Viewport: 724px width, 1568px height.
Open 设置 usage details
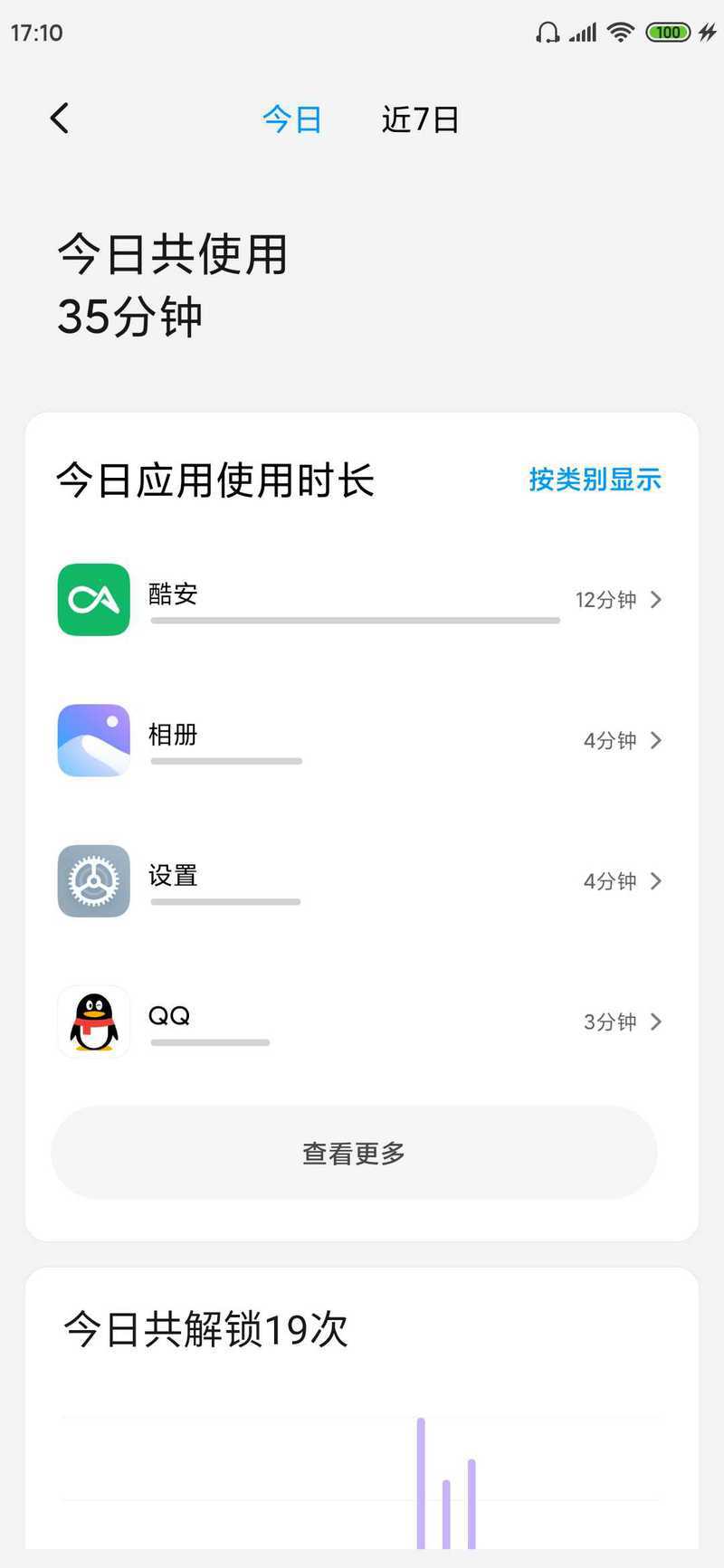tap(361, 881)
